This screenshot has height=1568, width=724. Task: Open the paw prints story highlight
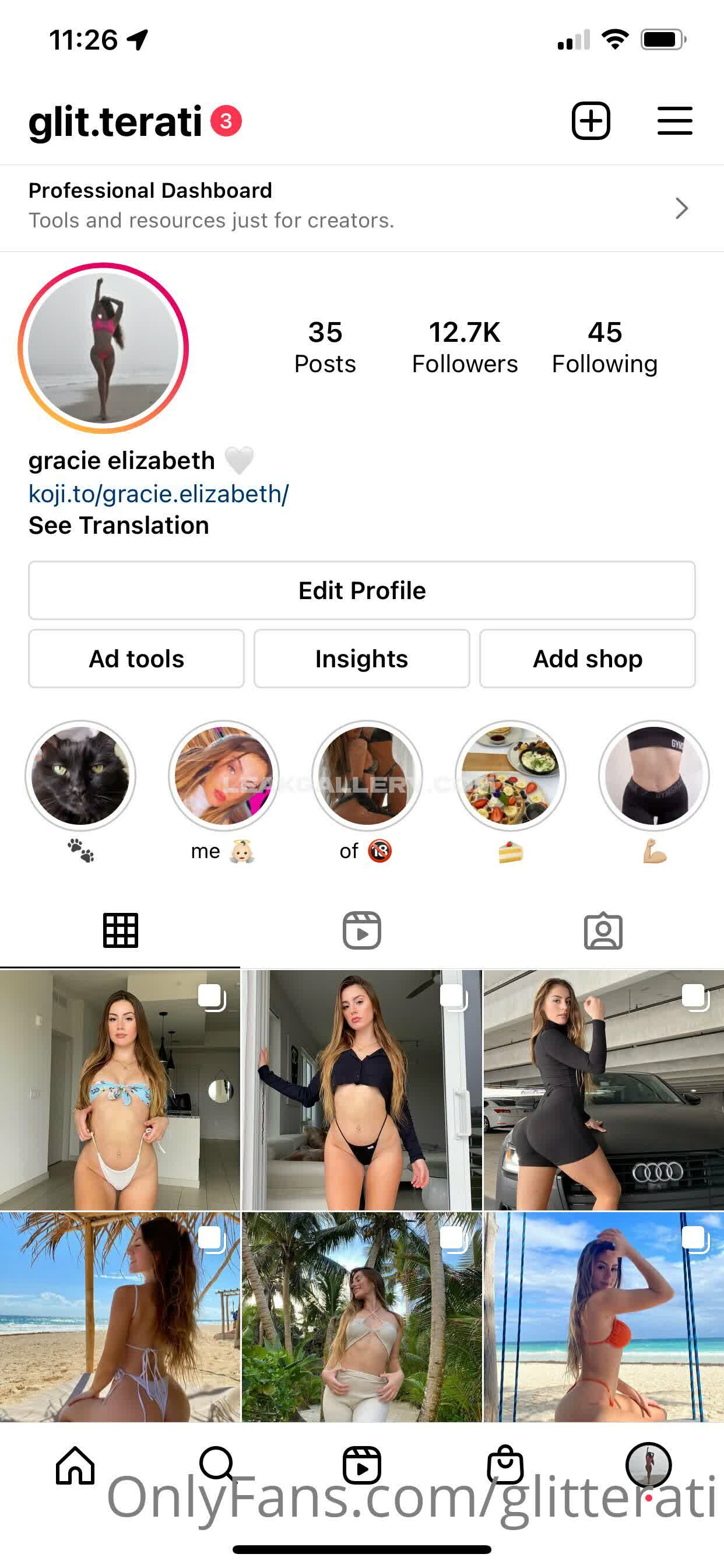(x=80, y=776)
